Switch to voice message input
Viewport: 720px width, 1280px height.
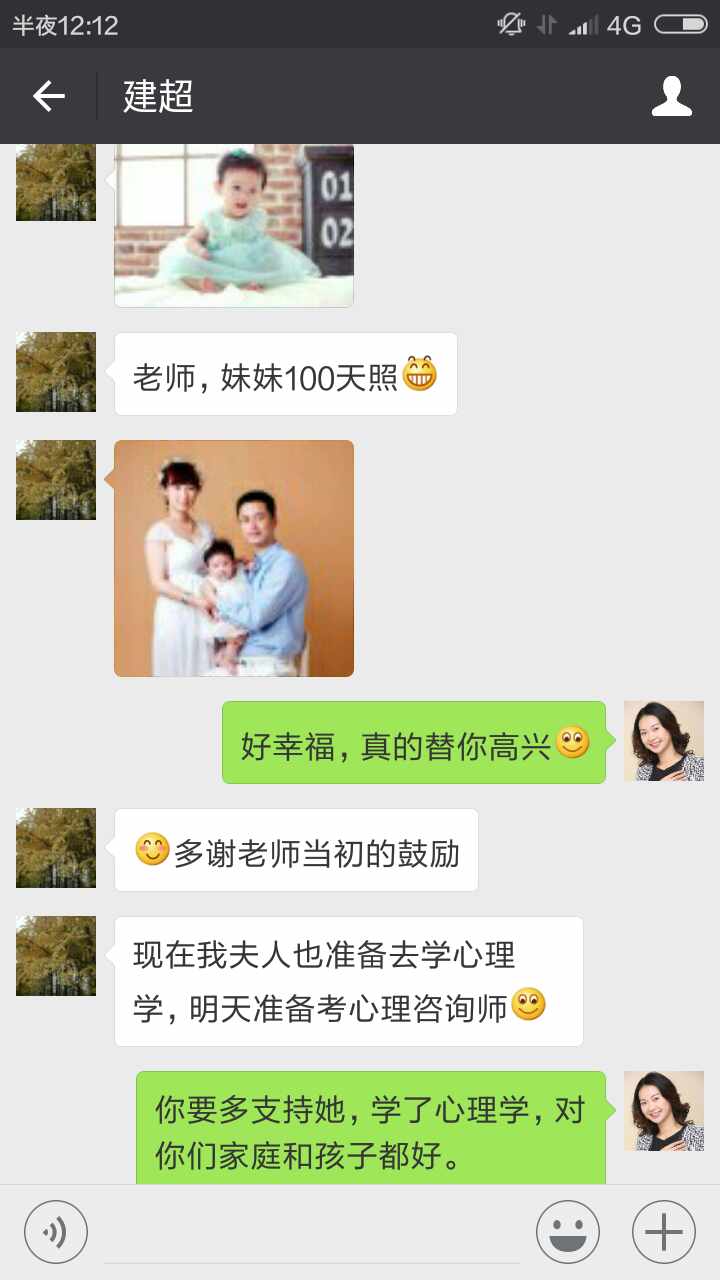[x=56, y=1232]
